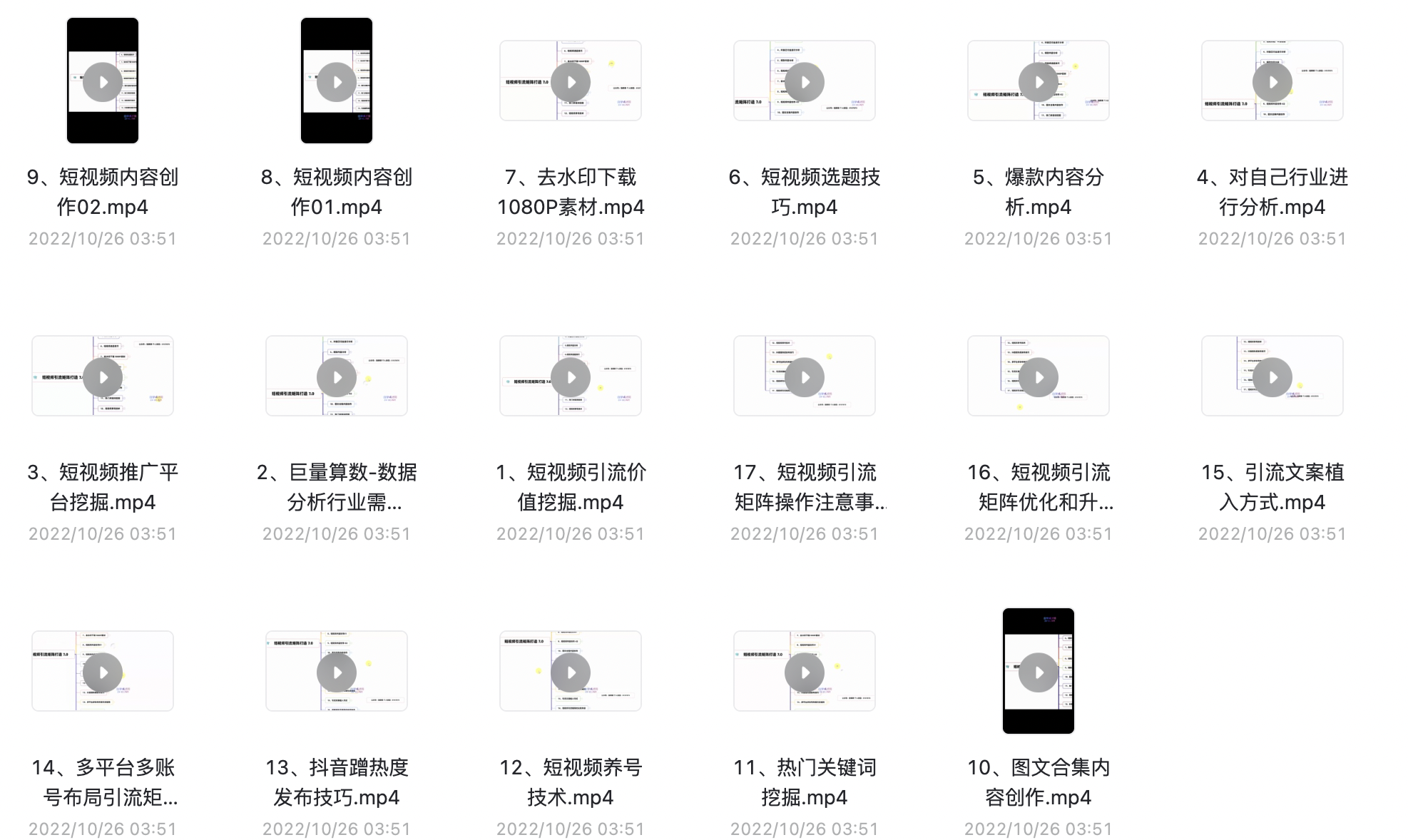The width and height of the screenshot is (1408, 840).
Task: Play 11、热门关键词挖掘.mp4
Action: tap(805, 672)
